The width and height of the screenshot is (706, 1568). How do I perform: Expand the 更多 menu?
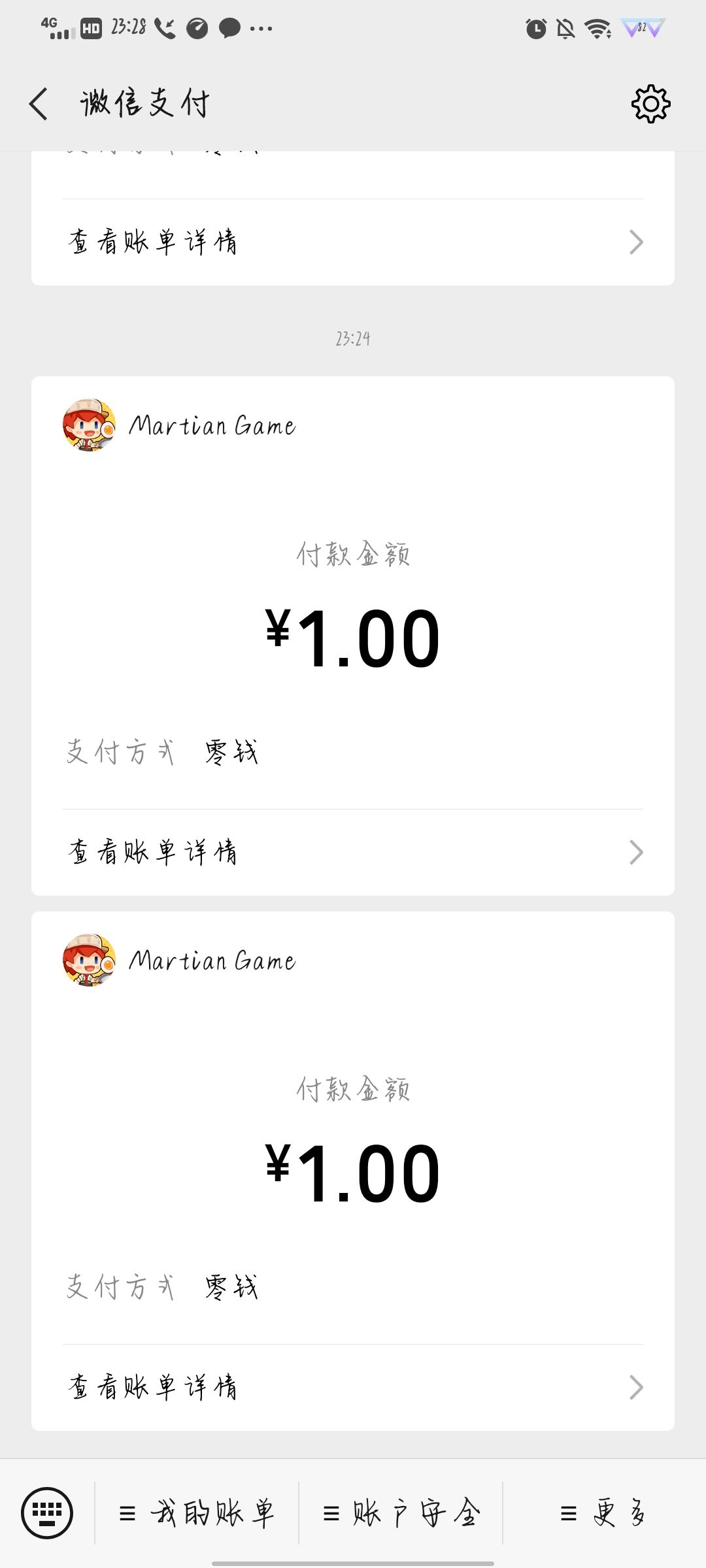603,1513
